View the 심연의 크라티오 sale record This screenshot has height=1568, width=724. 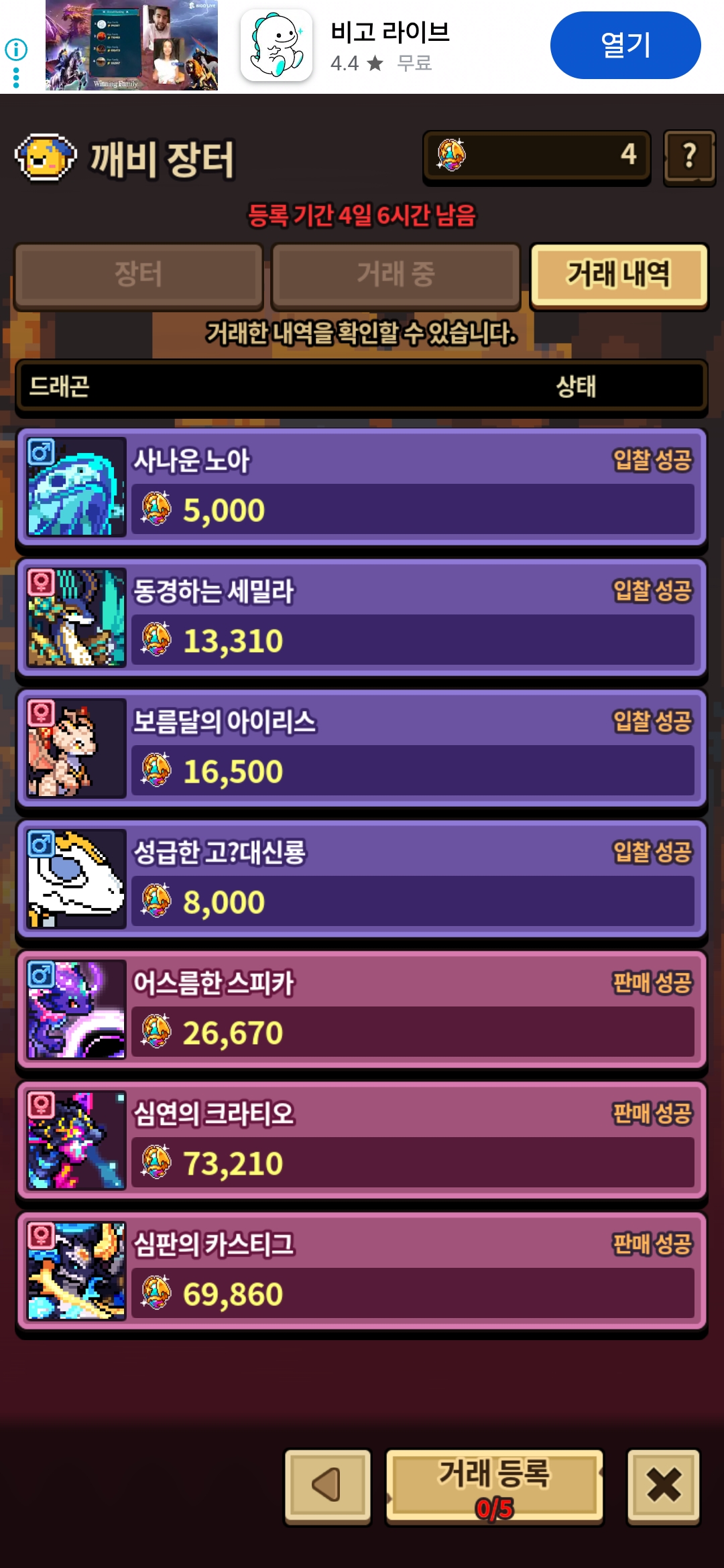[362, 1140]
